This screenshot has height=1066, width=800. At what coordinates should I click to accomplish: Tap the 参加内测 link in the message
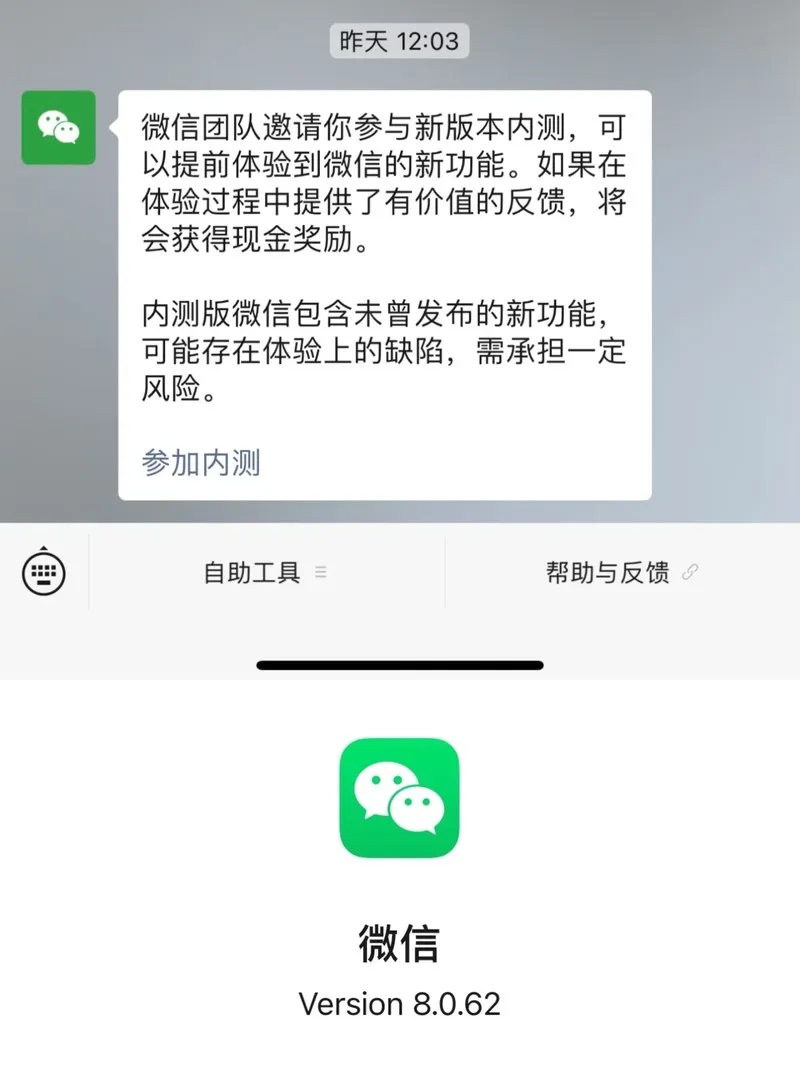click(x=201, y=463)
